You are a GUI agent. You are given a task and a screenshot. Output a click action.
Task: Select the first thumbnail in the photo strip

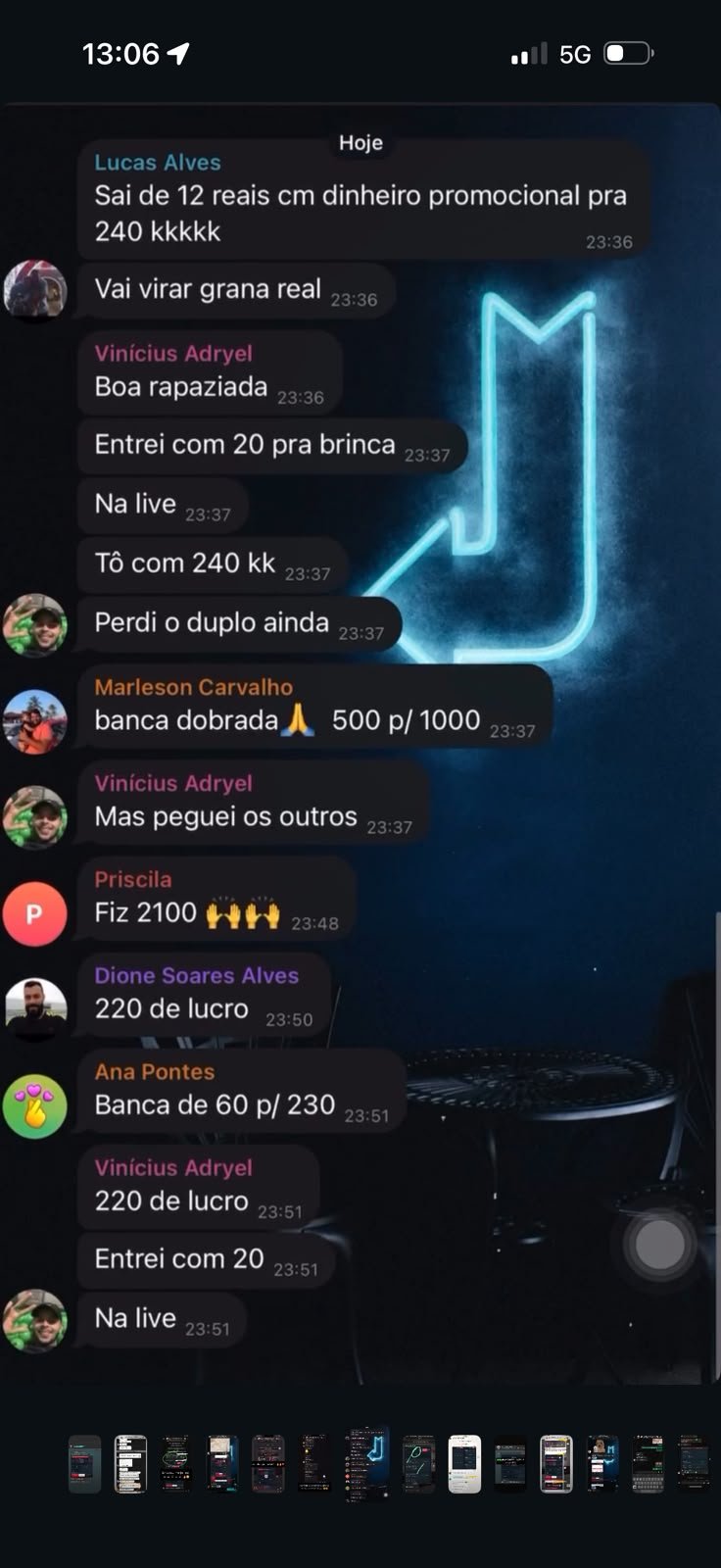pos(84,1464)
